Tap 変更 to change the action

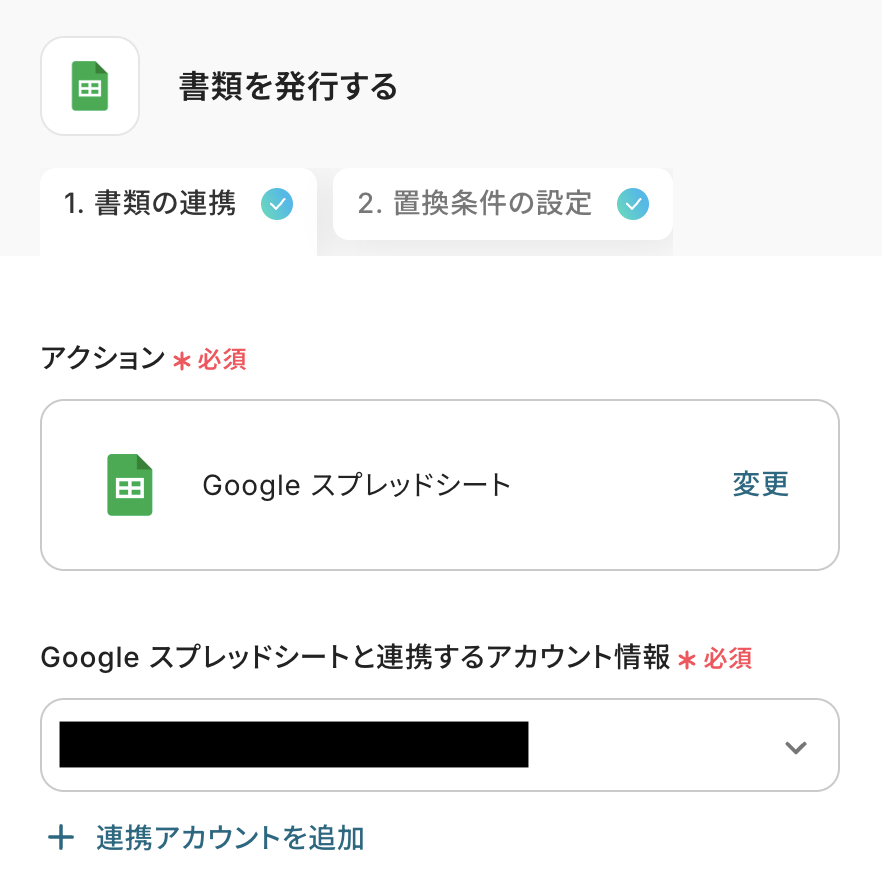pos(760,485)
